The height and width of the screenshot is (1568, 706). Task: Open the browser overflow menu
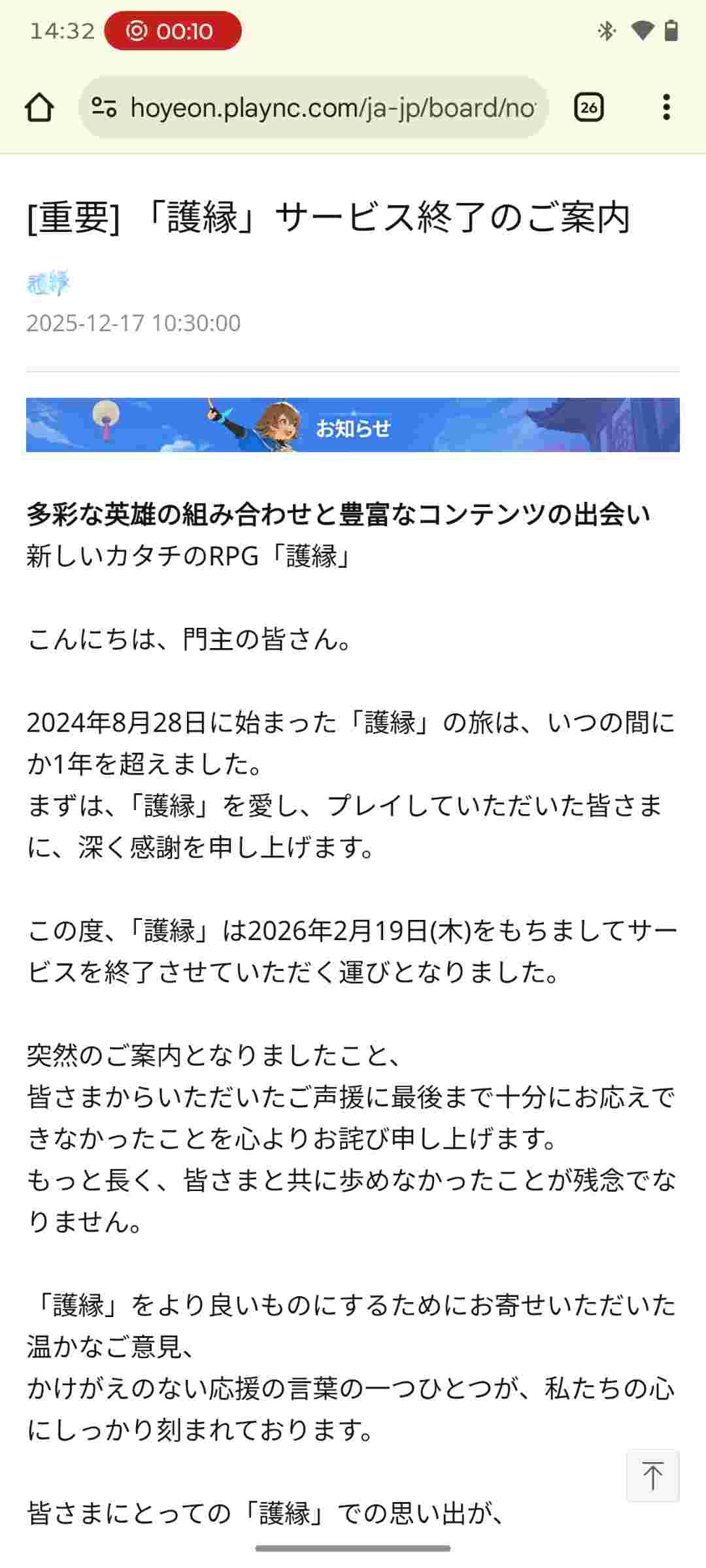666,107
